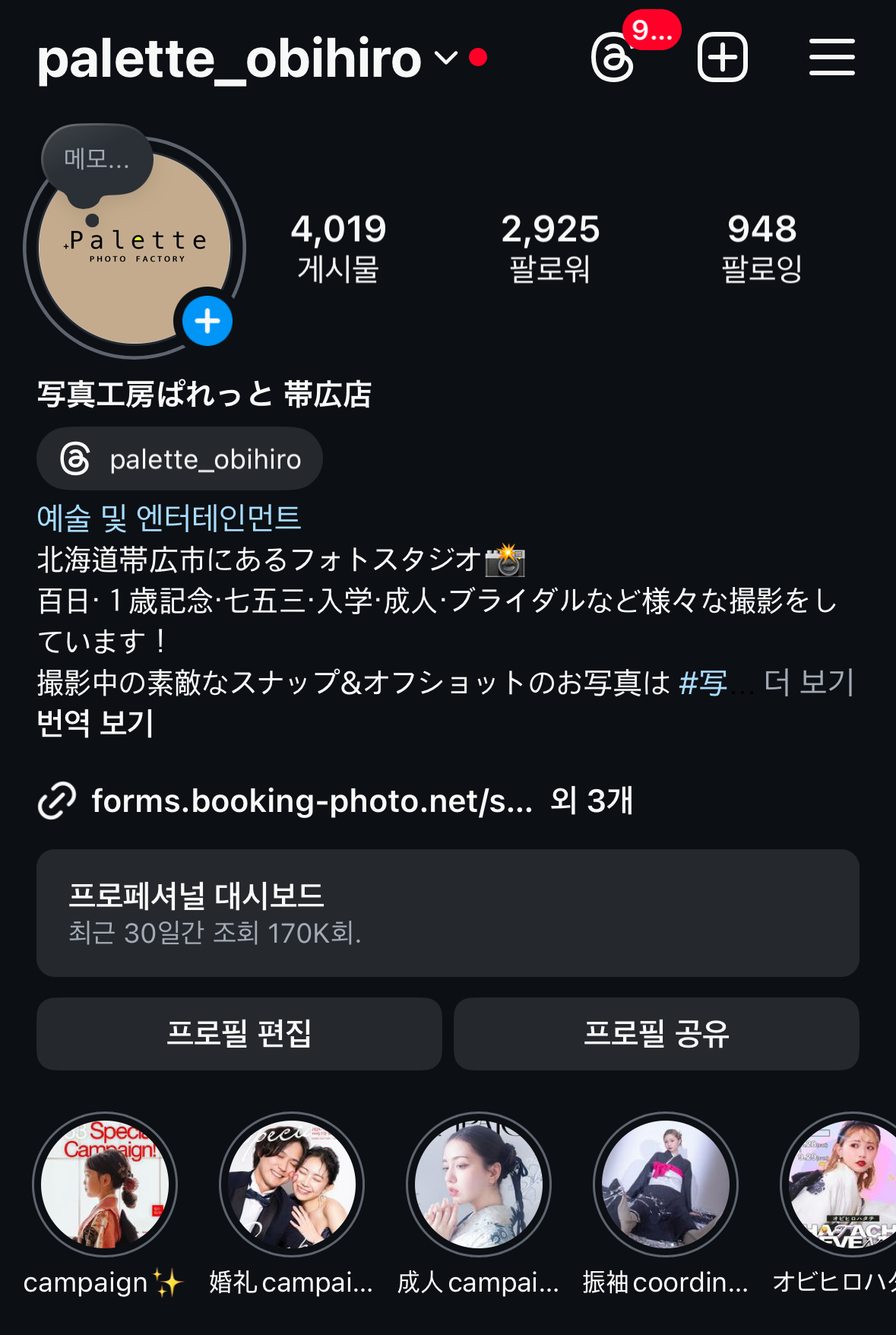Open the 成人 campaign story highlight

point(479,1184)
